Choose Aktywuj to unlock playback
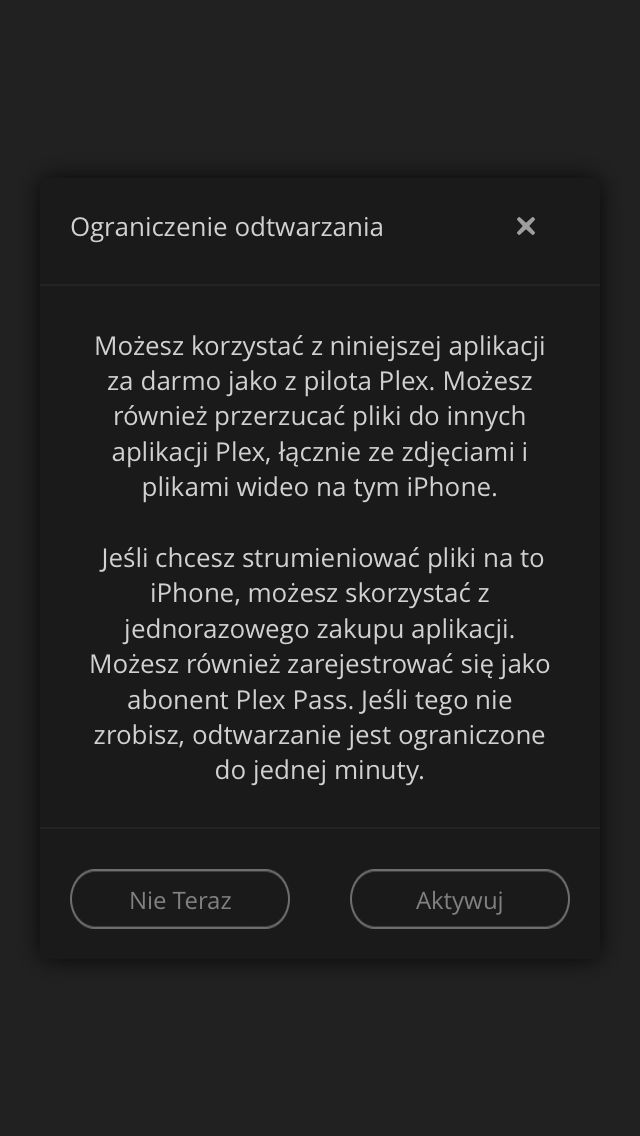Image resolution: width=640 pixels, height=1136 pixels. 460,899
